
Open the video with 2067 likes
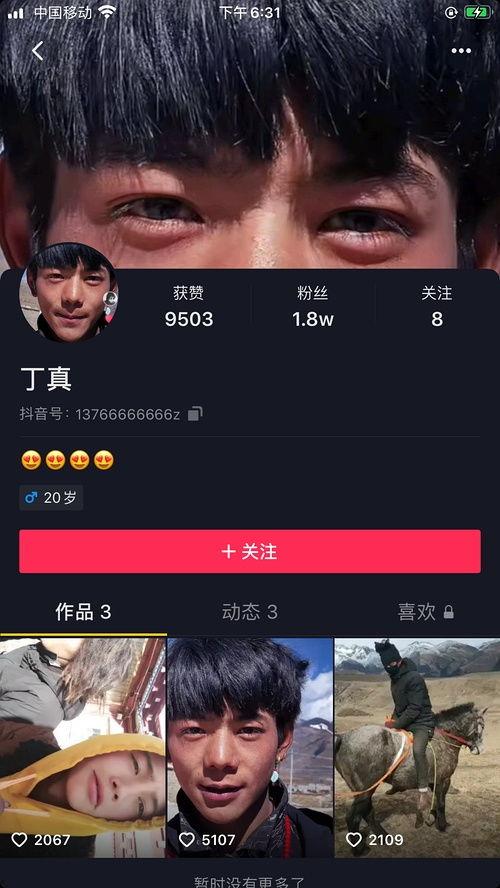[x=83, y=748]
